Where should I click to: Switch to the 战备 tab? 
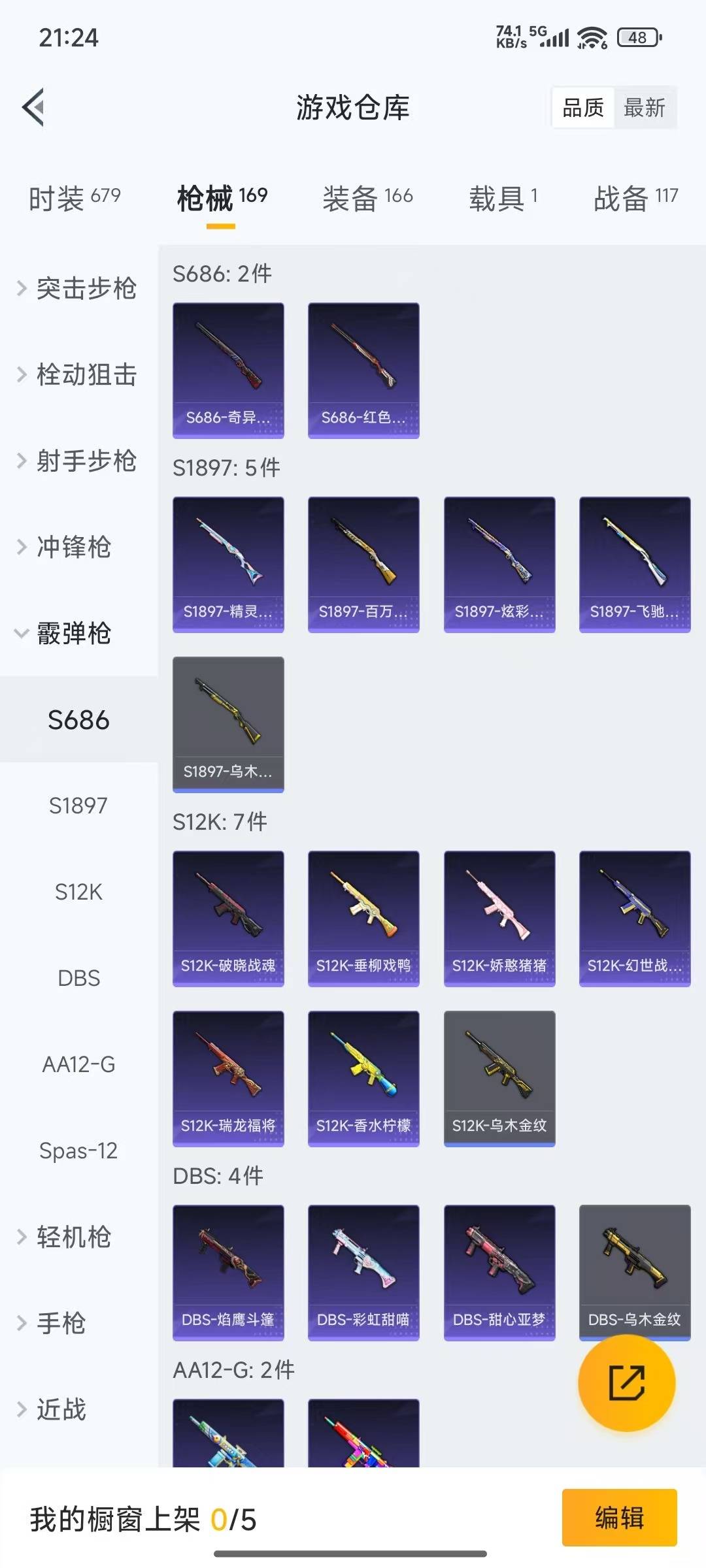635,198
